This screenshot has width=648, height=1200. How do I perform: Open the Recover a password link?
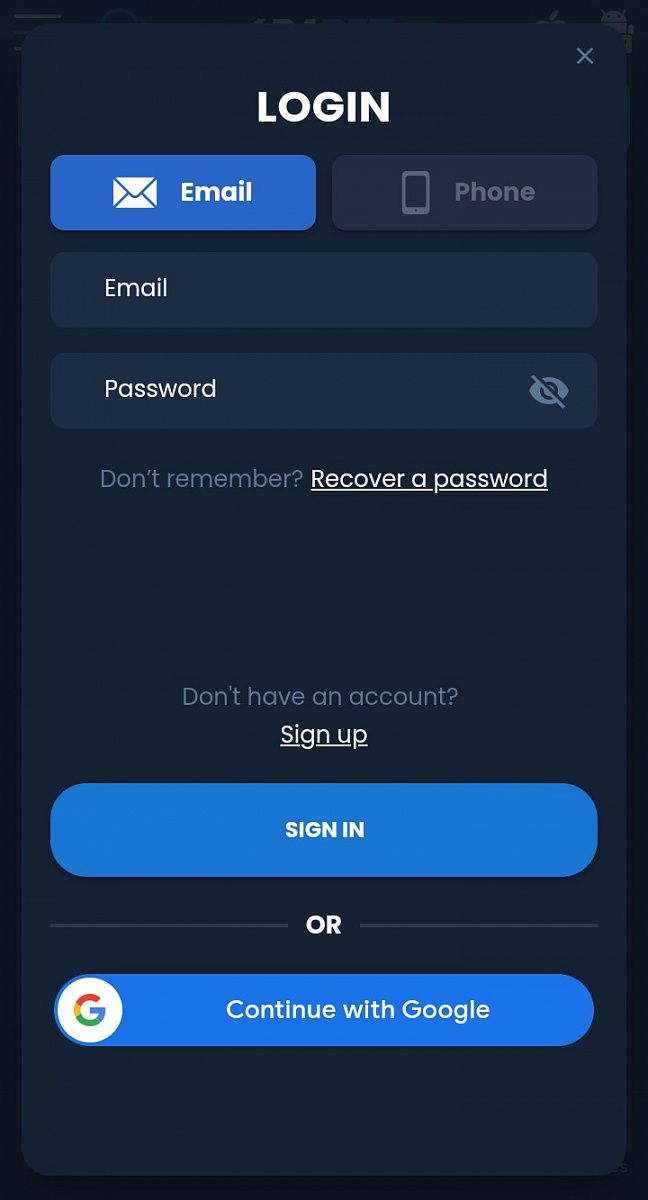pos(429,479)
